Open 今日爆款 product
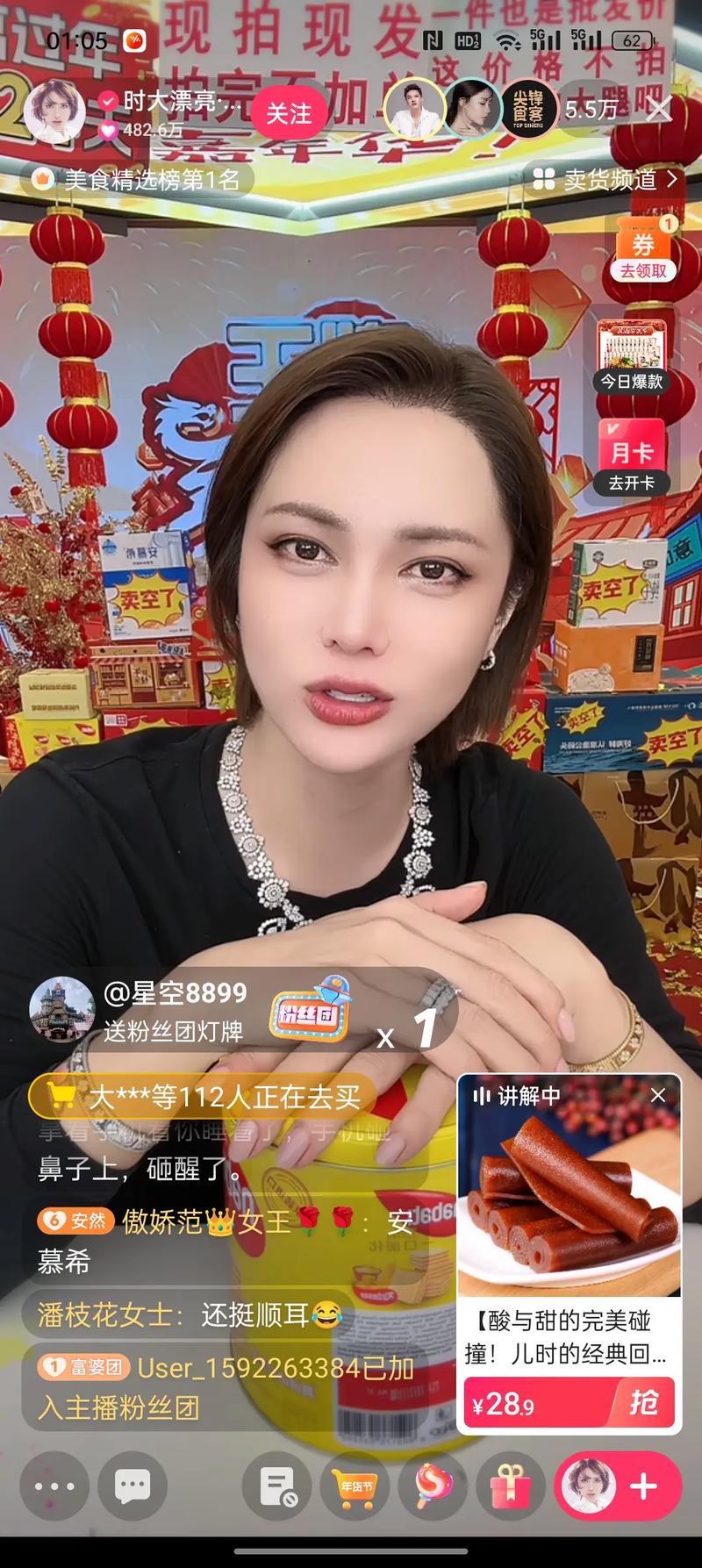 (632, 356)
